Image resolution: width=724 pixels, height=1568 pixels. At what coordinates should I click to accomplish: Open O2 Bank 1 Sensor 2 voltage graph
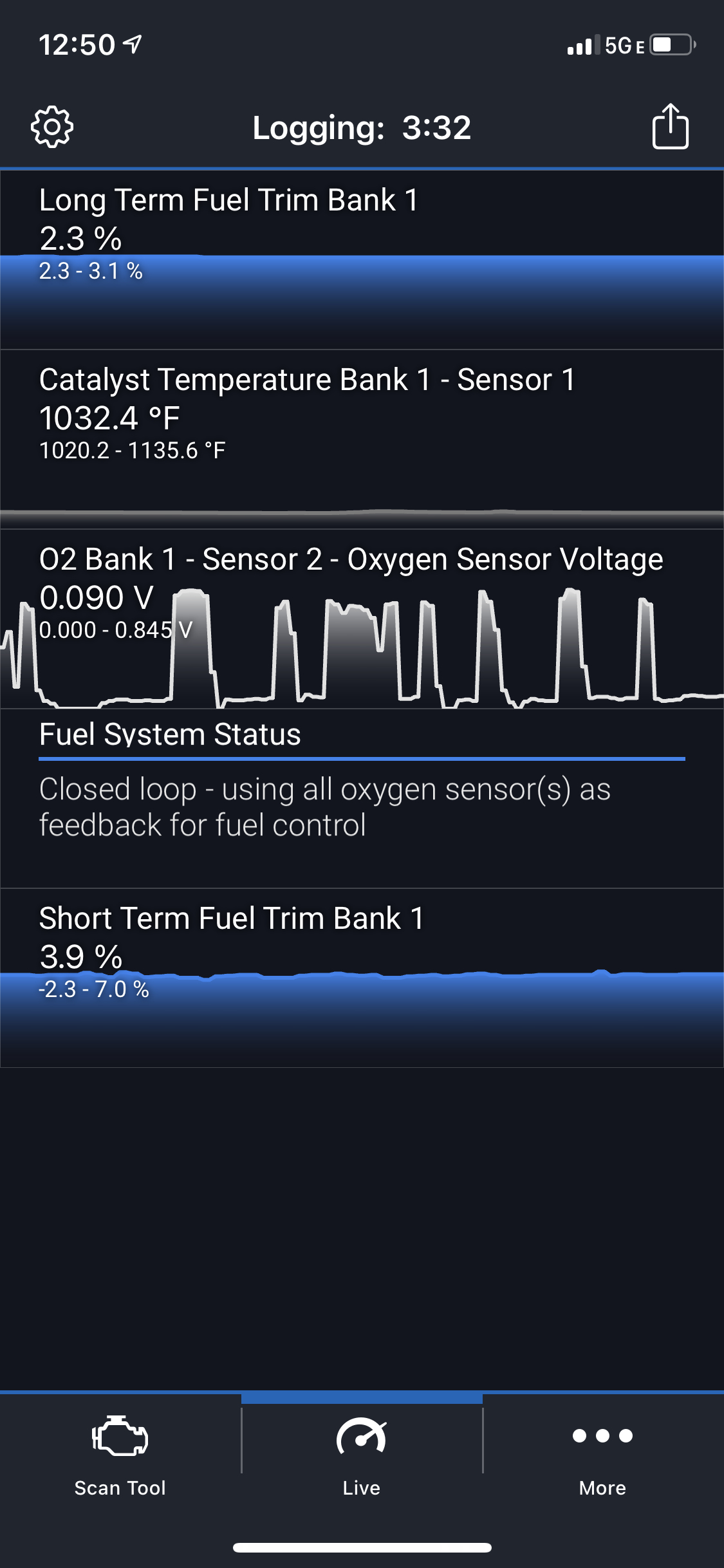[x=362, y=619]
